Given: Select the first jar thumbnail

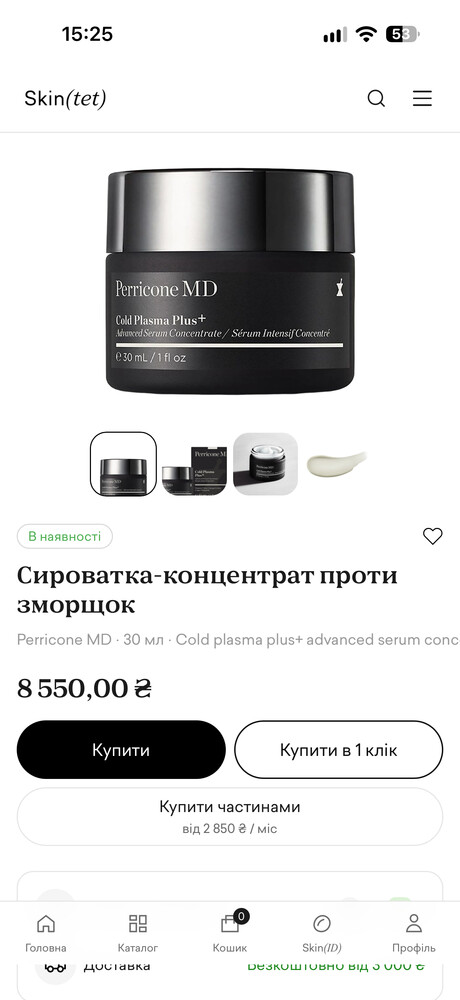Looking at the screenshot, I should click(x=123, y=464).
